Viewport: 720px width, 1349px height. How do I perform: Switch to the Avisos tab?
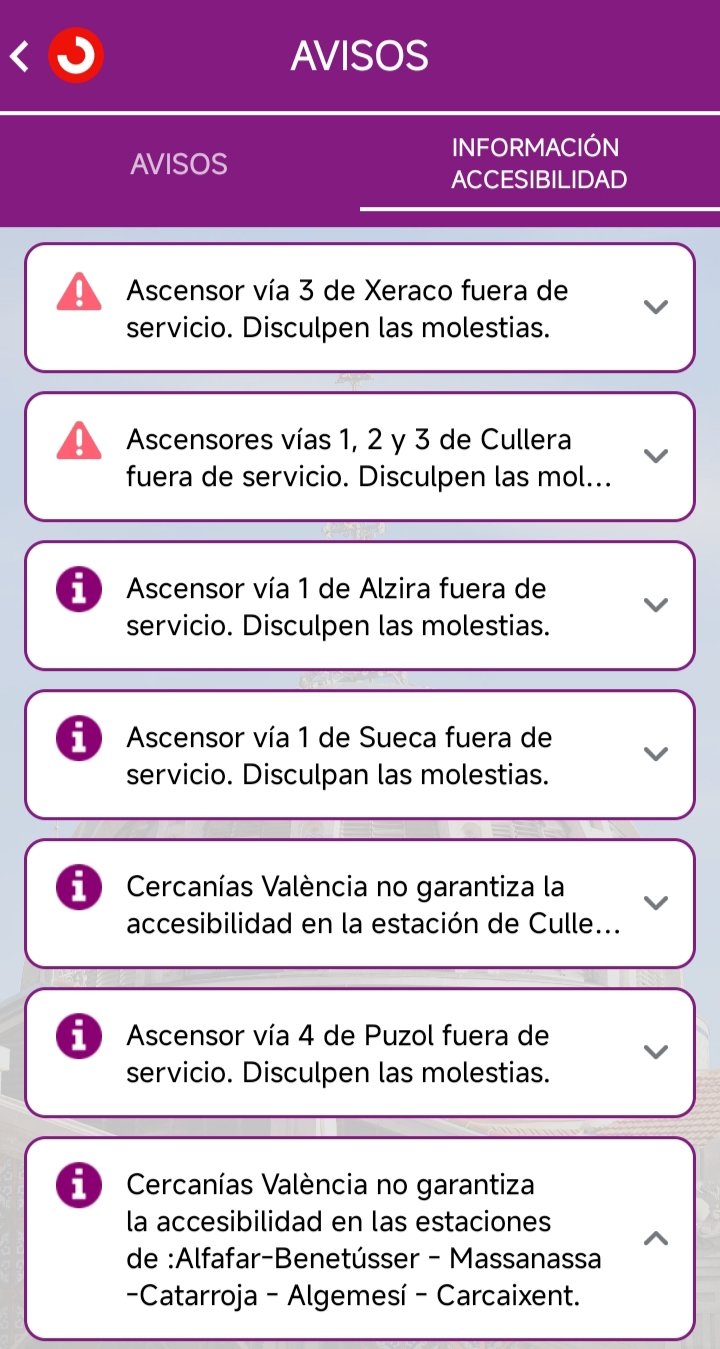point(179,164)
